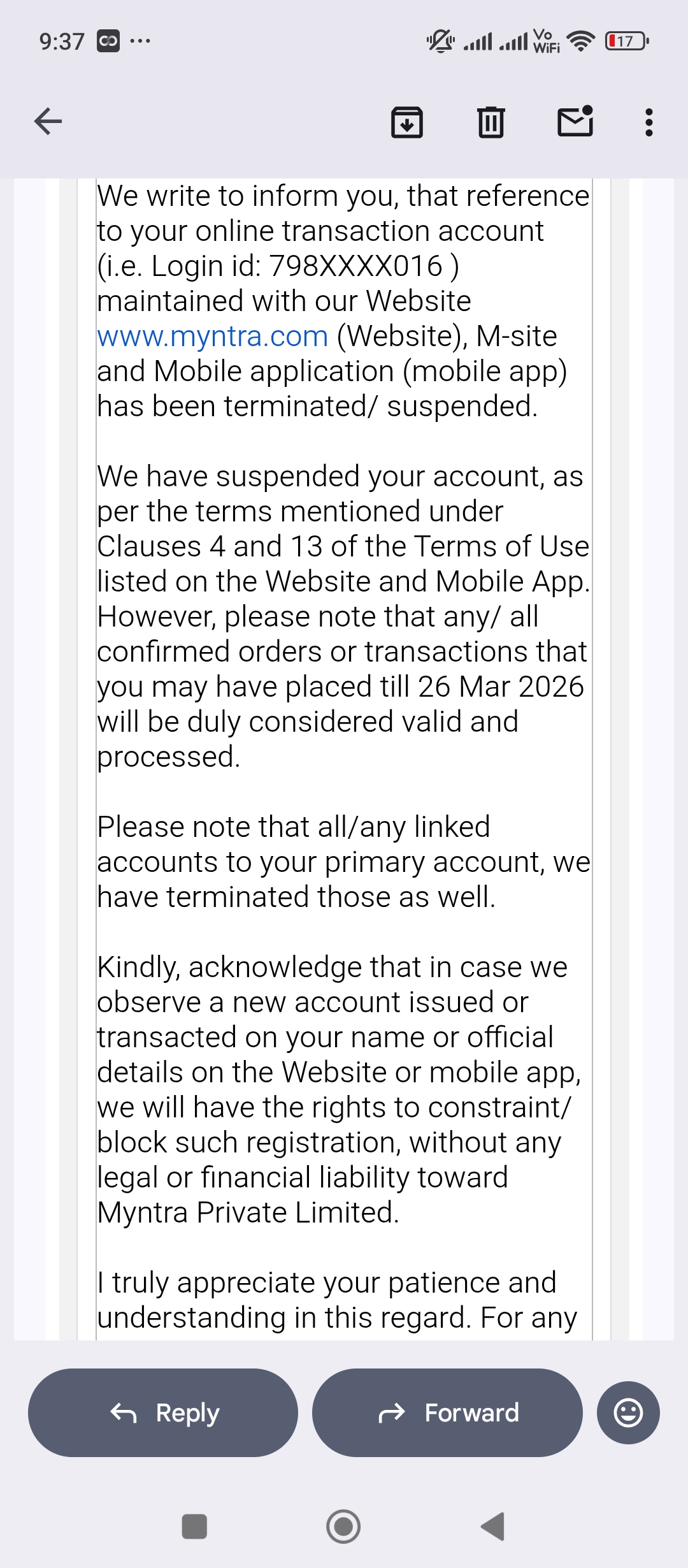This screenshot has width=688, height=1568.
Task: Reply to this email
Action: coord(163,1412)
